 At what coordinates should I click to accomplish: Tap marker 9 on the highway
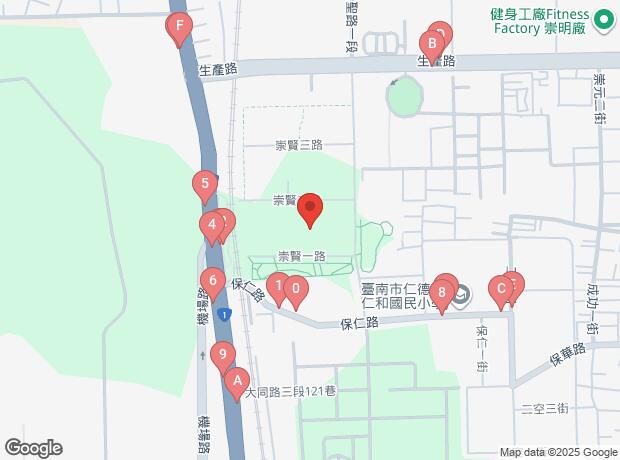(x=223, y=356)
